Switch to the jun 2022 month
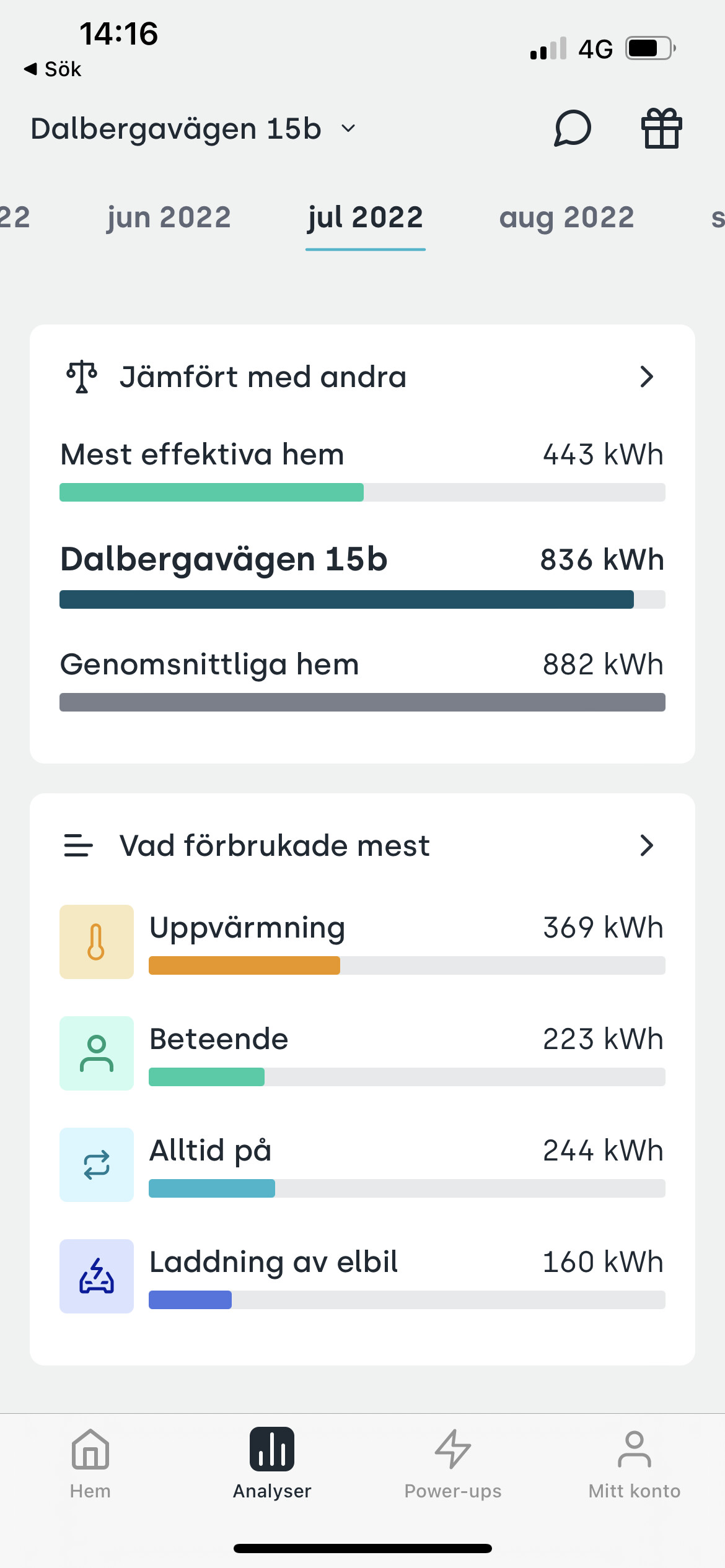 [169, 217]
